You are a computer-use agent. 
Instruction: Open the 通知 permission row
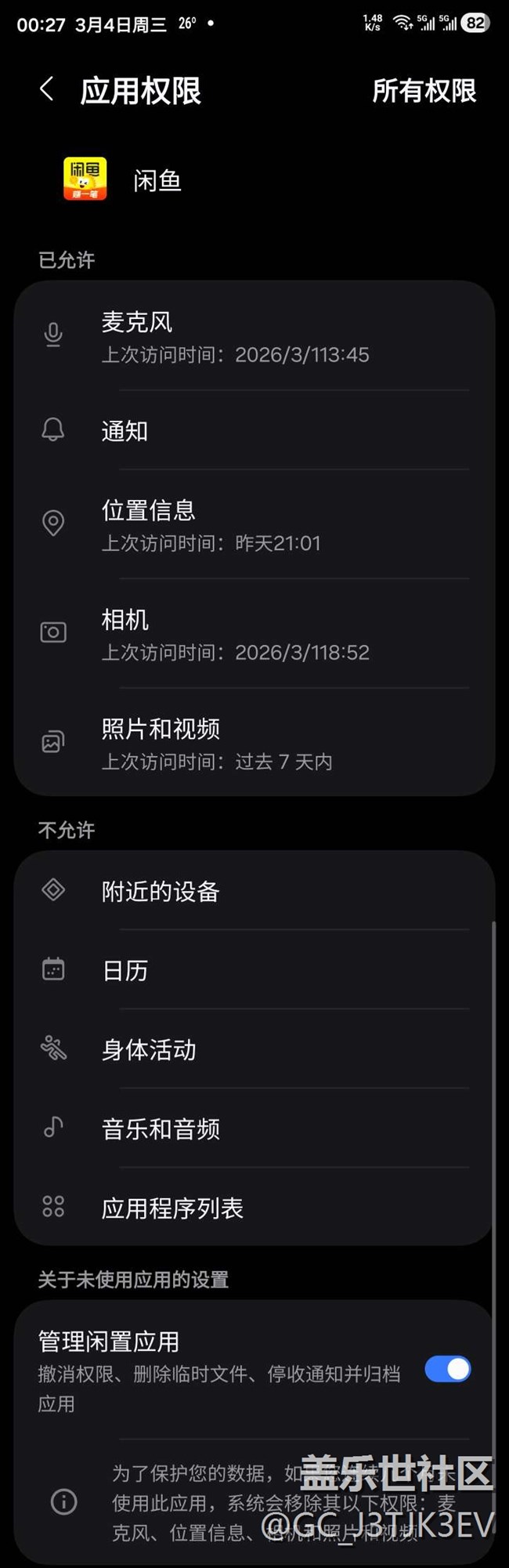point(254,430)
